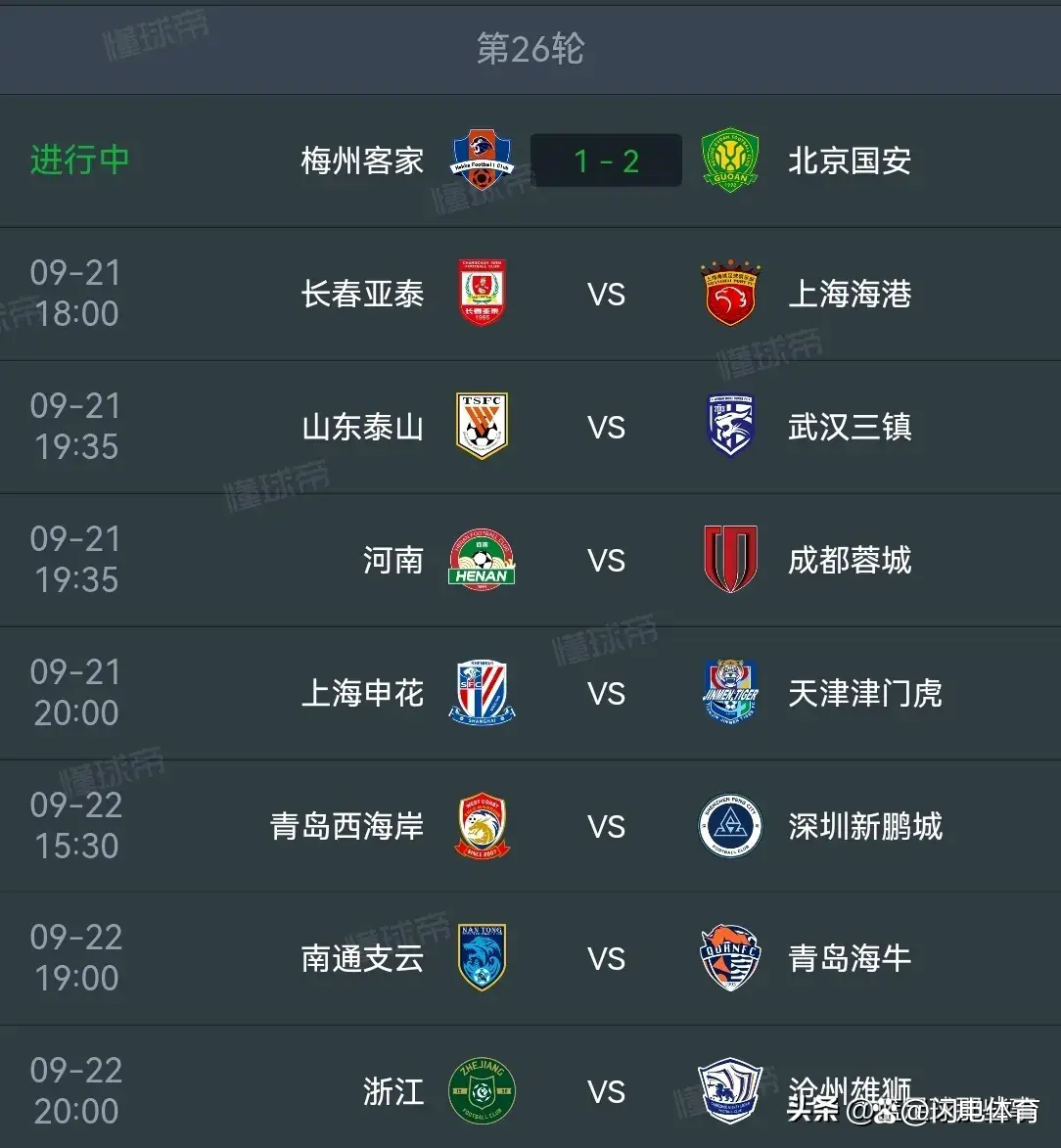Screen dimensions: 1061x1148
Task: Click the 北京国安 club badge
Action: coord(729,157)
